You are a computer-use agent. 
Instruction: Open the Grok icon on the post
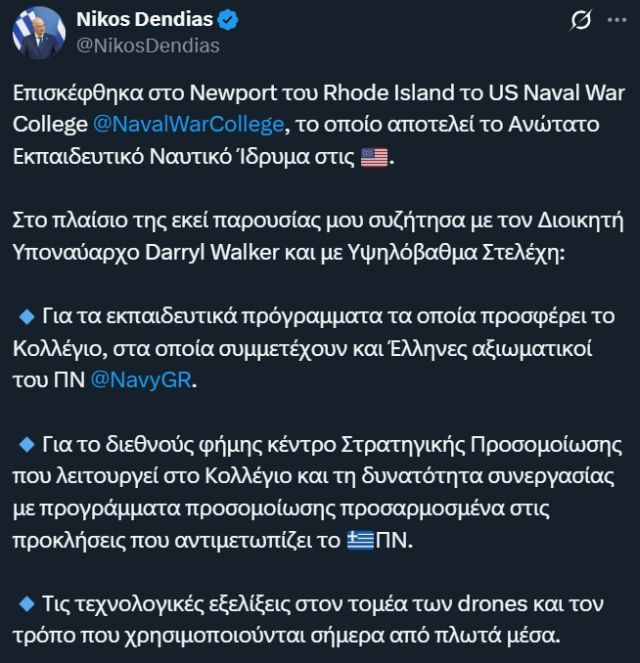click(x=579, y=21)
